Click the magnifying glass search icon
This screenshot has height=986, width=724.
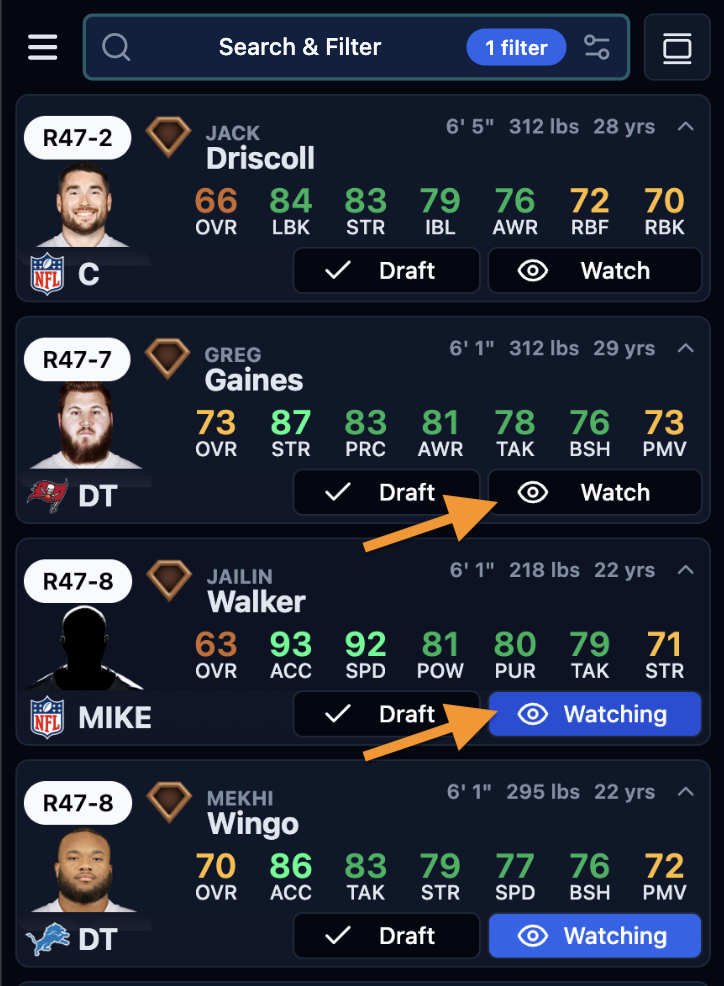pyautogui.click(x=116, y=47)
